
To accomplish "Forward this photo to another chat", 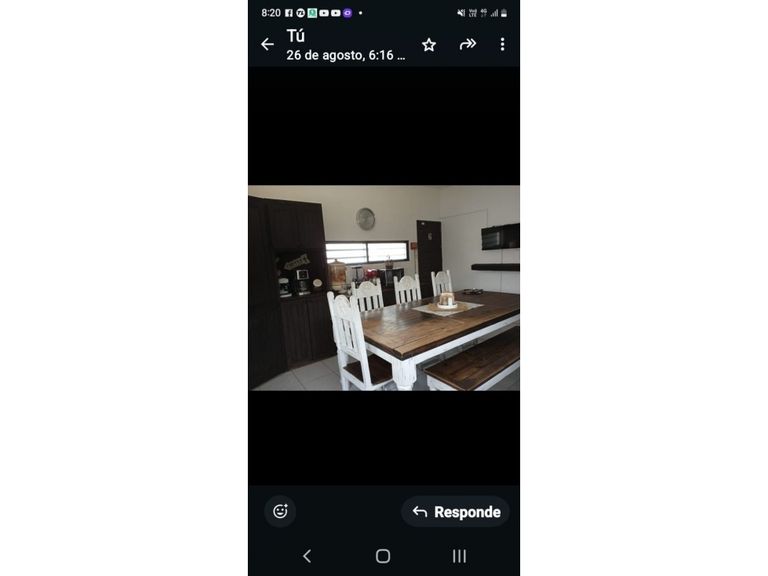I will pos(468,45).
